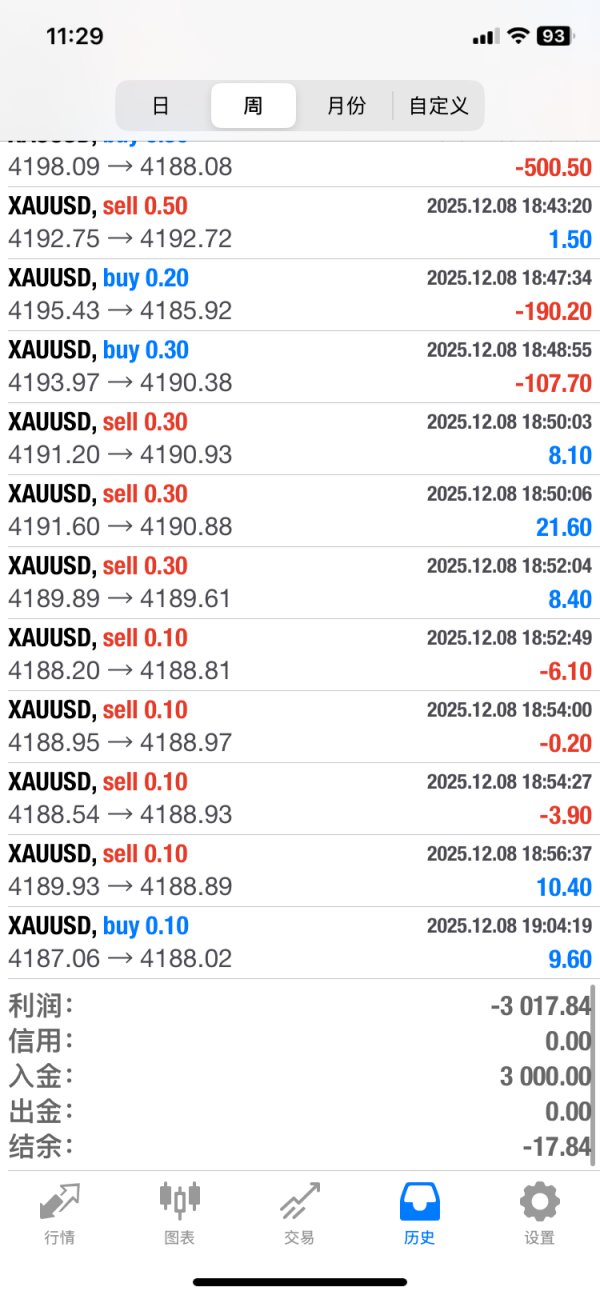Image resolution: width=600 pixels, height=1299 pixels.
Task: Open the buy 0.20 trade at 18:47:34
Action: (x=300, y=295)
